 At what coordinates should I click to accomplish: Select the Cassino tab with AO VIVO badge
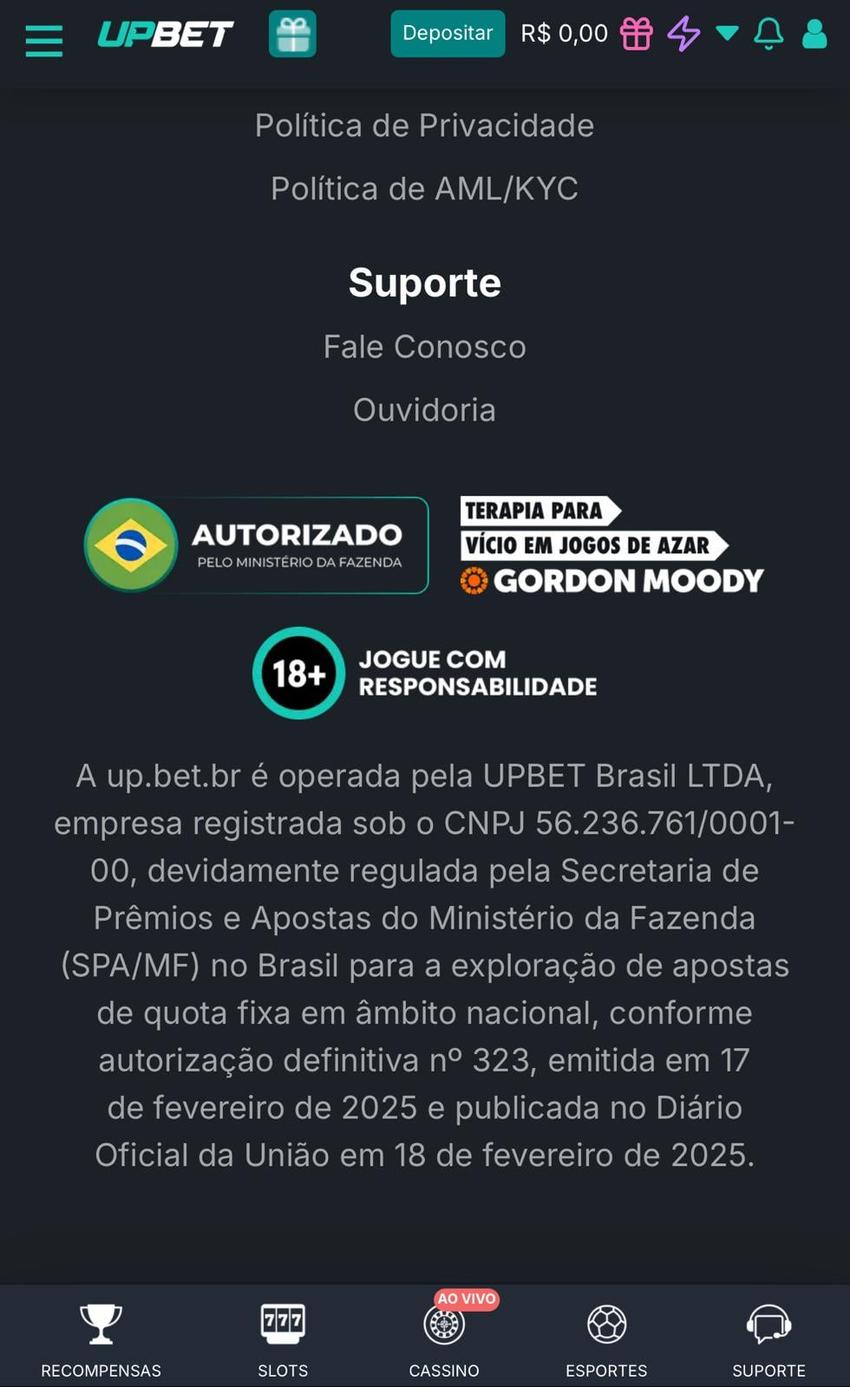[443, 1340]
